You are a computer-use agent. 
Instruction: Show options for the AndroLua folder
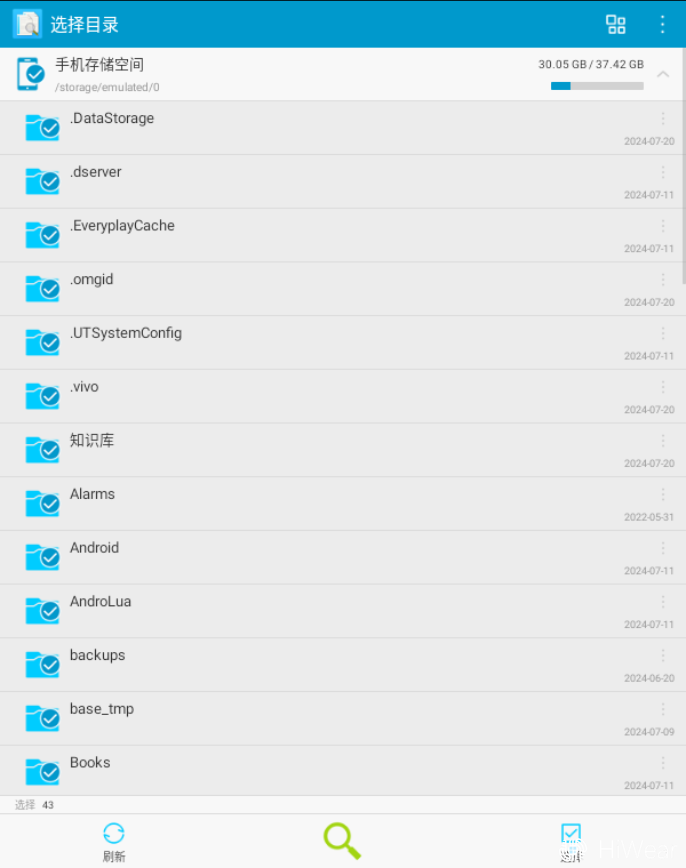(x=662, y=602)
